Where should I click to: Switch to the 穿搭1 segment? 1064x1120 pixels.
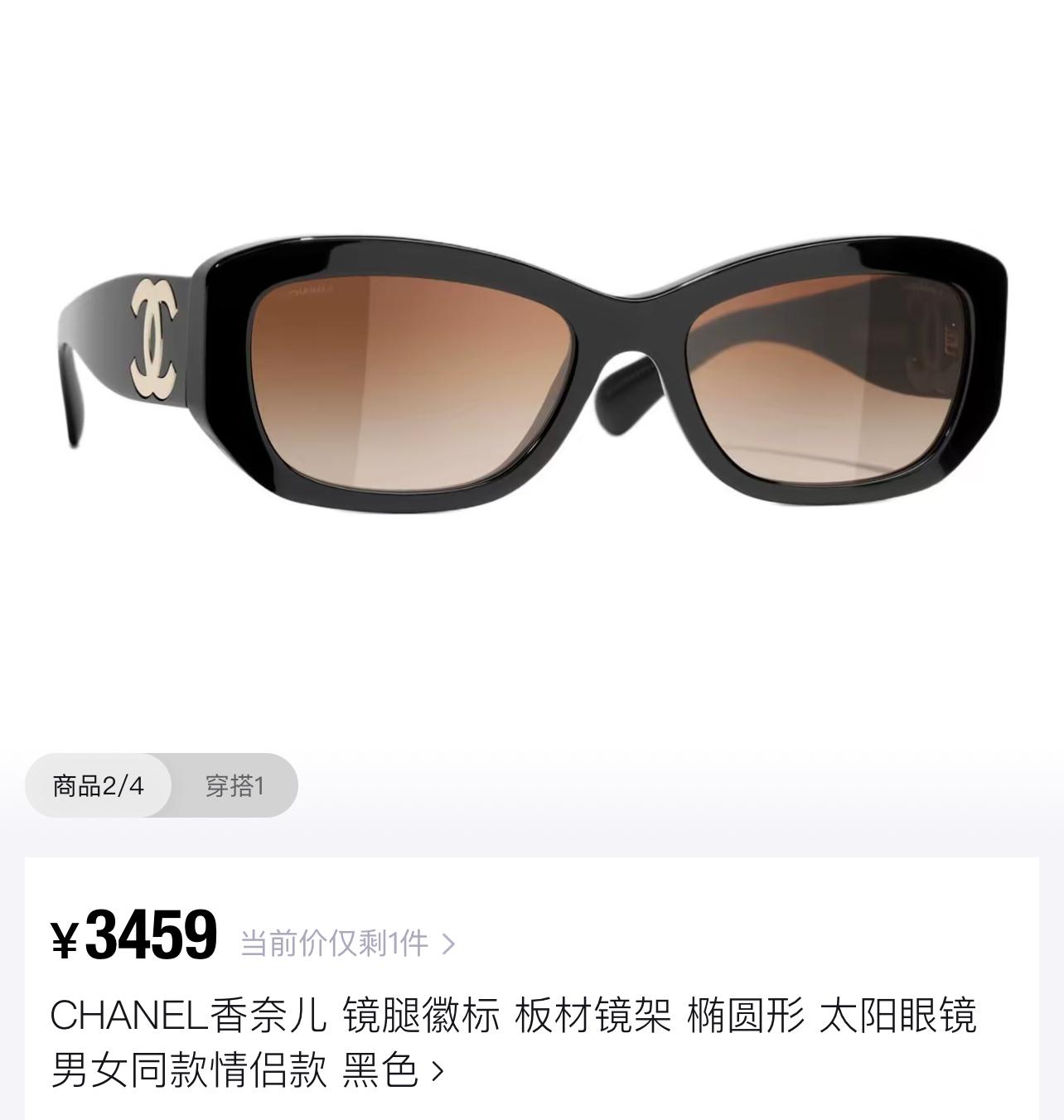pos(235,785)
